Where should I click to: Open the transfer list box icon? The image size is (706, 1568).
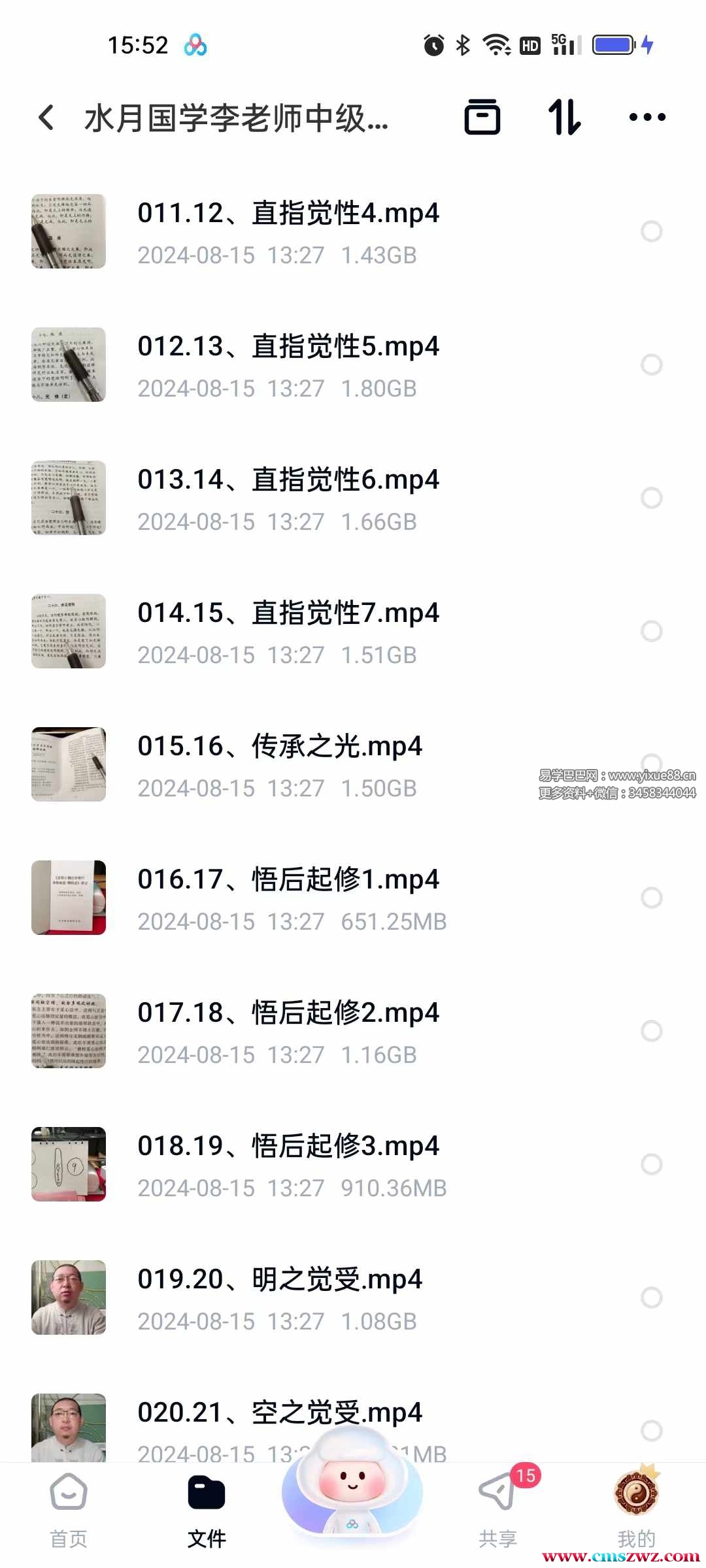point(482,118)
